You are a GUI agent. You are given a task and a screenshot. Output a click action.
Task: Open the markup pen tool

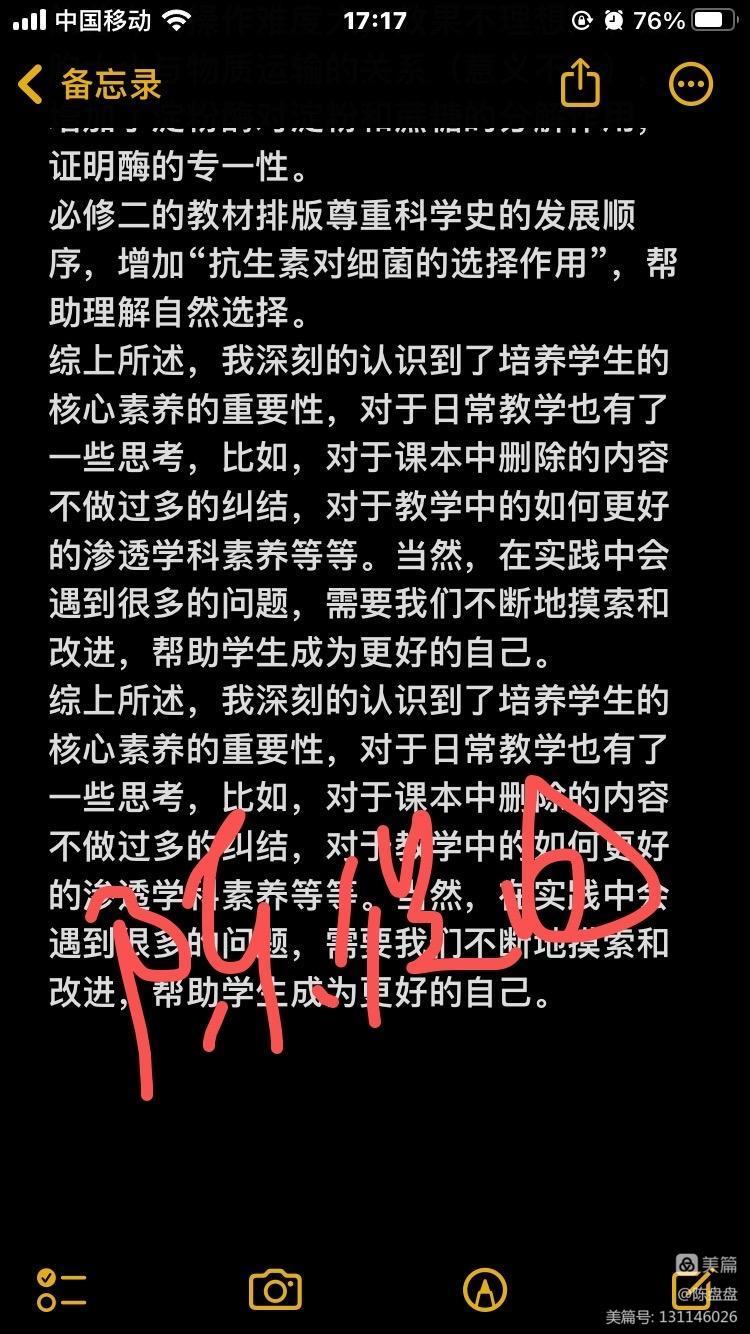pos(485,1289)
